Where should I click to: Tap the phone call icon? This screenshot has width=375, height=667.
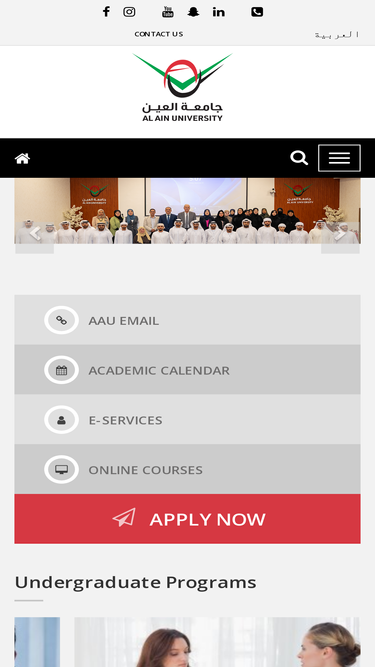(x=257, y=12)
